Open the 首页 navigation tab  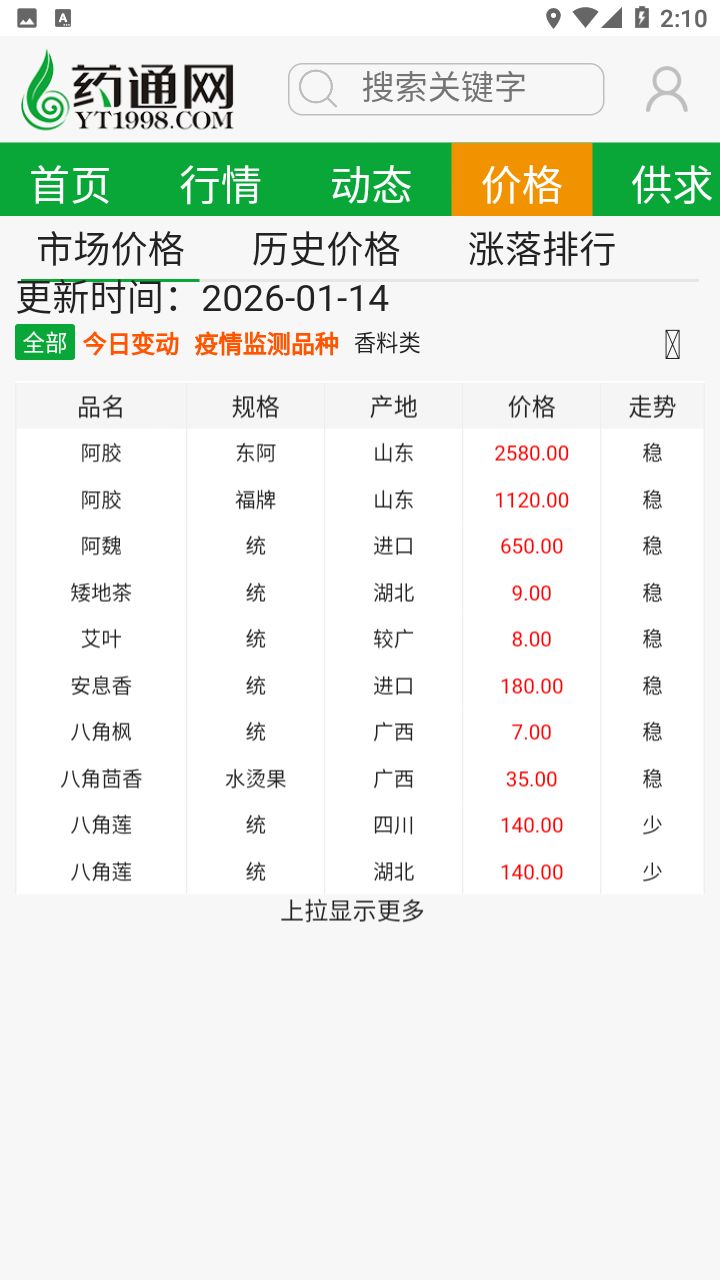70,182
